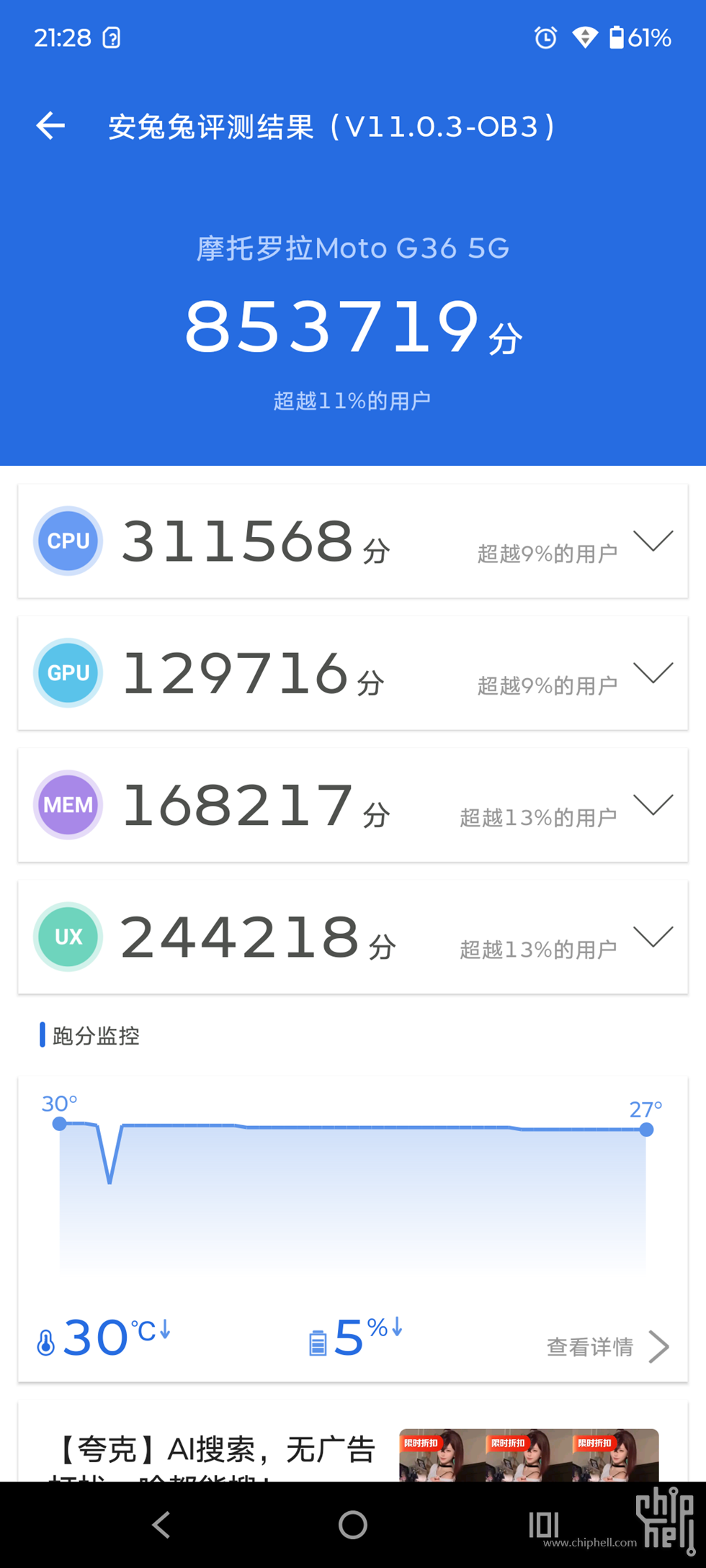Tap the system home button
Viewport: 706px width, 1568px height.
click(353, 1524)
